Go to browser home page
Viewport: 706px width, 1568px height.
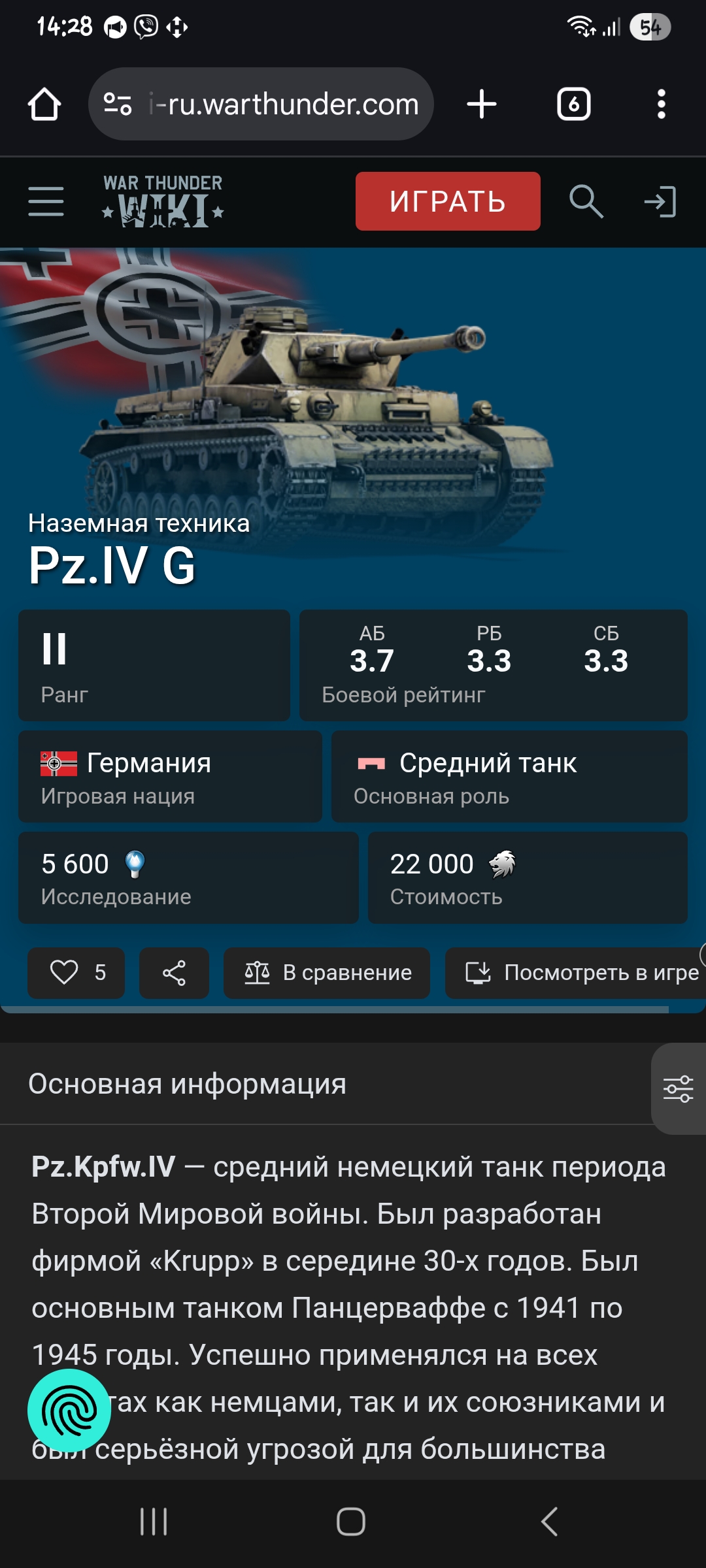click(44, 105)
